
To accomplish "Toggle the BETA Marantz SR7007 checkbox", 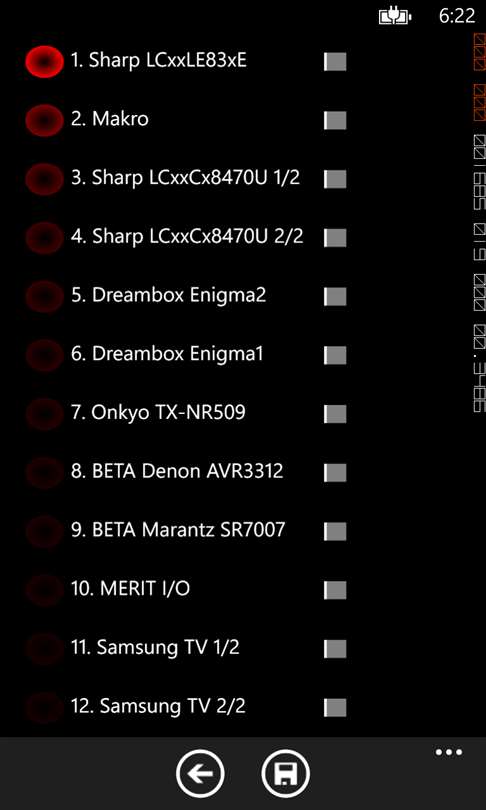I will [x=335, y=531].
